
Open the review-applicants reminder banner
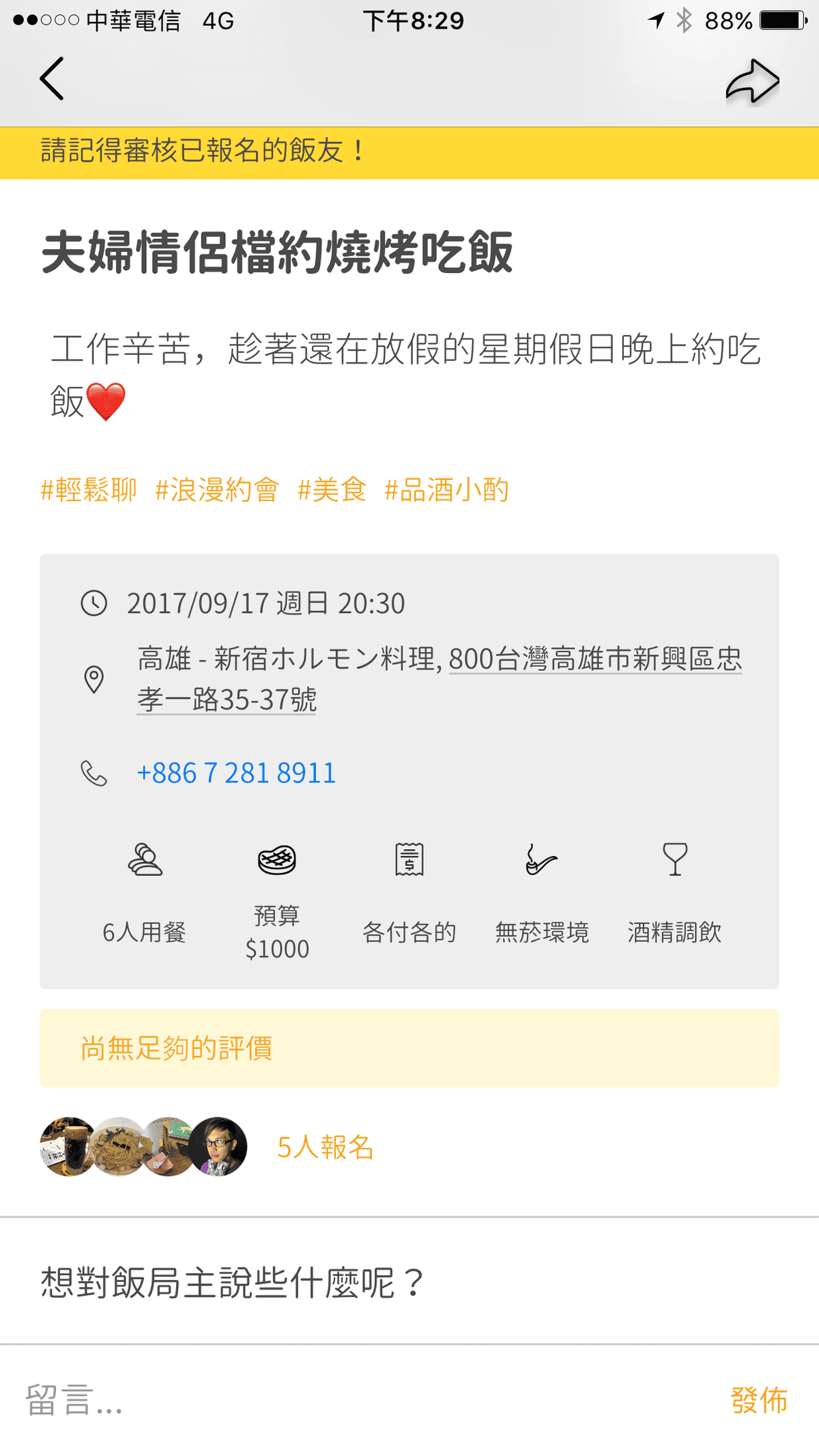click(x=409, y=152)
